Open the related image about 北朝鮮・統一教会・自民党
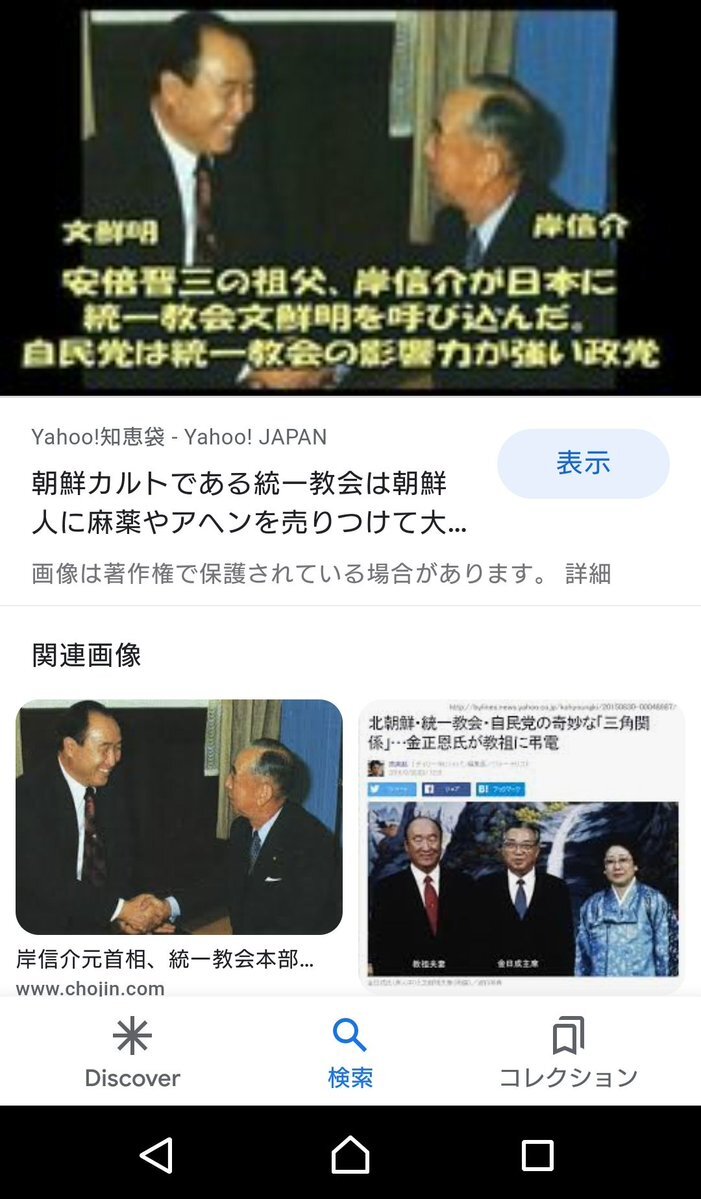Image resolution: width=701 pixels, height=1199 pixels. [x=521, y=845]
